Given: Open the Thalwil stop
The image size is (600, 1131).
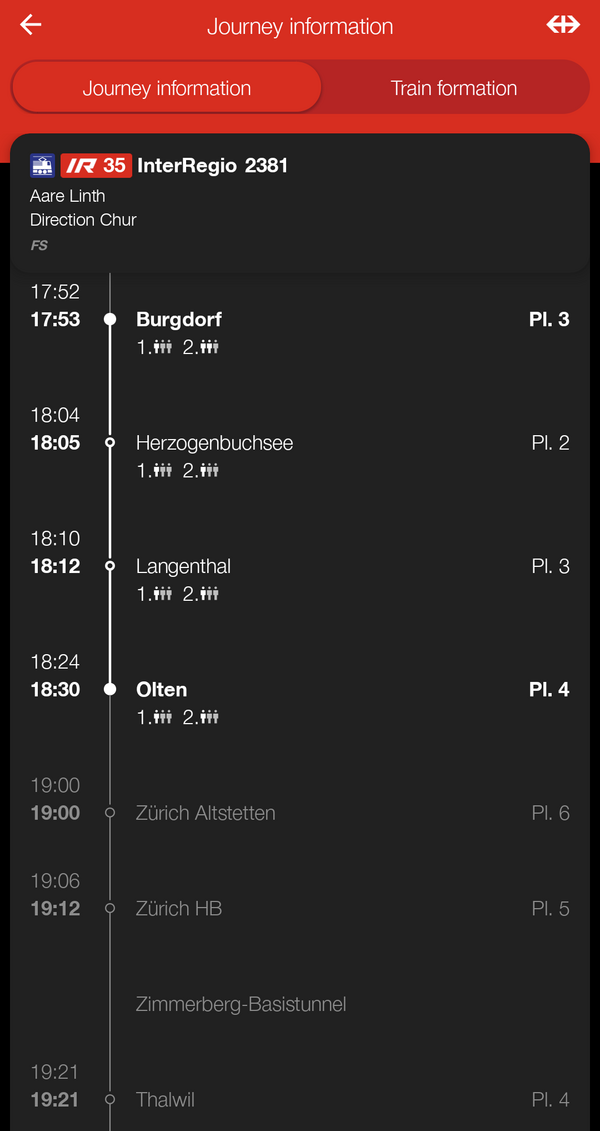Looking at the screenshot, I should coord(165,1100).
